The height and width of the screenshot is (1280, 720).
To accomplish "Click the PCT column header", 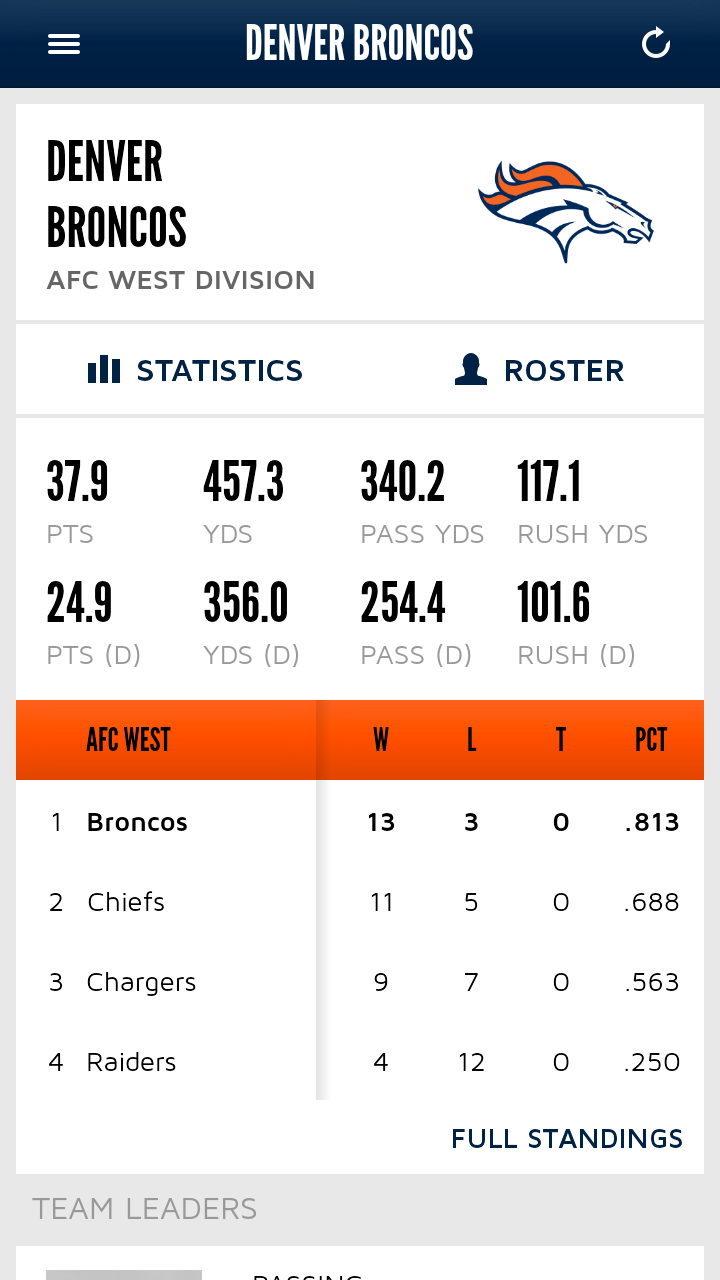I will [650, 740].
